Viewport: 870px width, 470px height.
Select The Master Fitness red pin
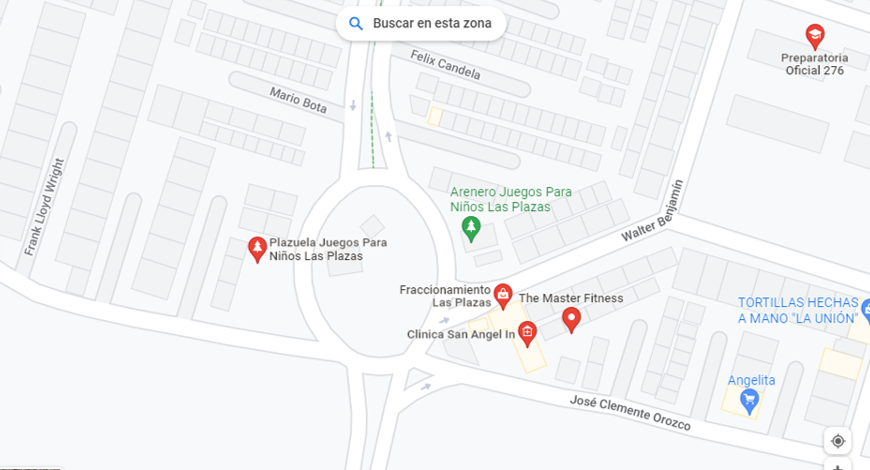pyautogui.click(x=571, y=319)
